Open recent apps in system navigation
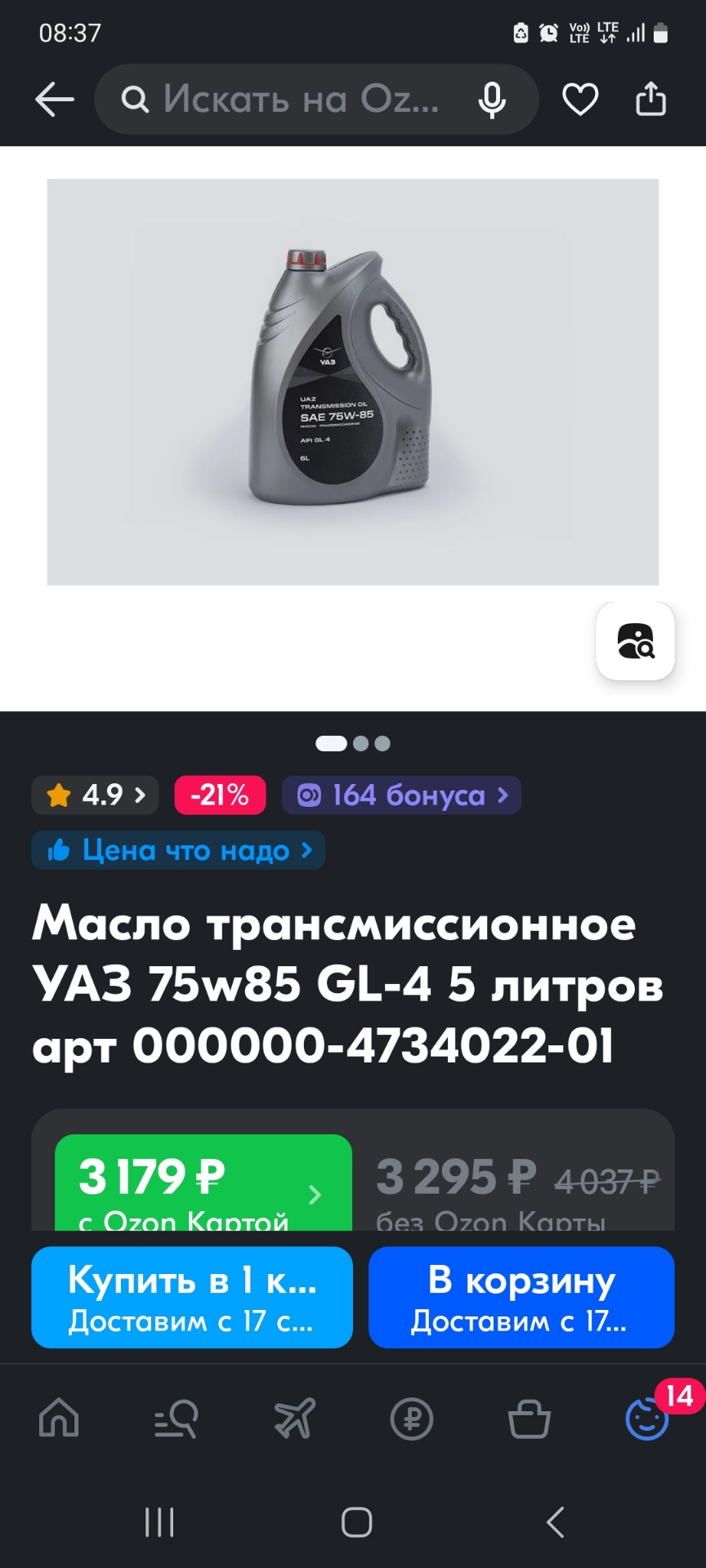 tap(159, 1522)
